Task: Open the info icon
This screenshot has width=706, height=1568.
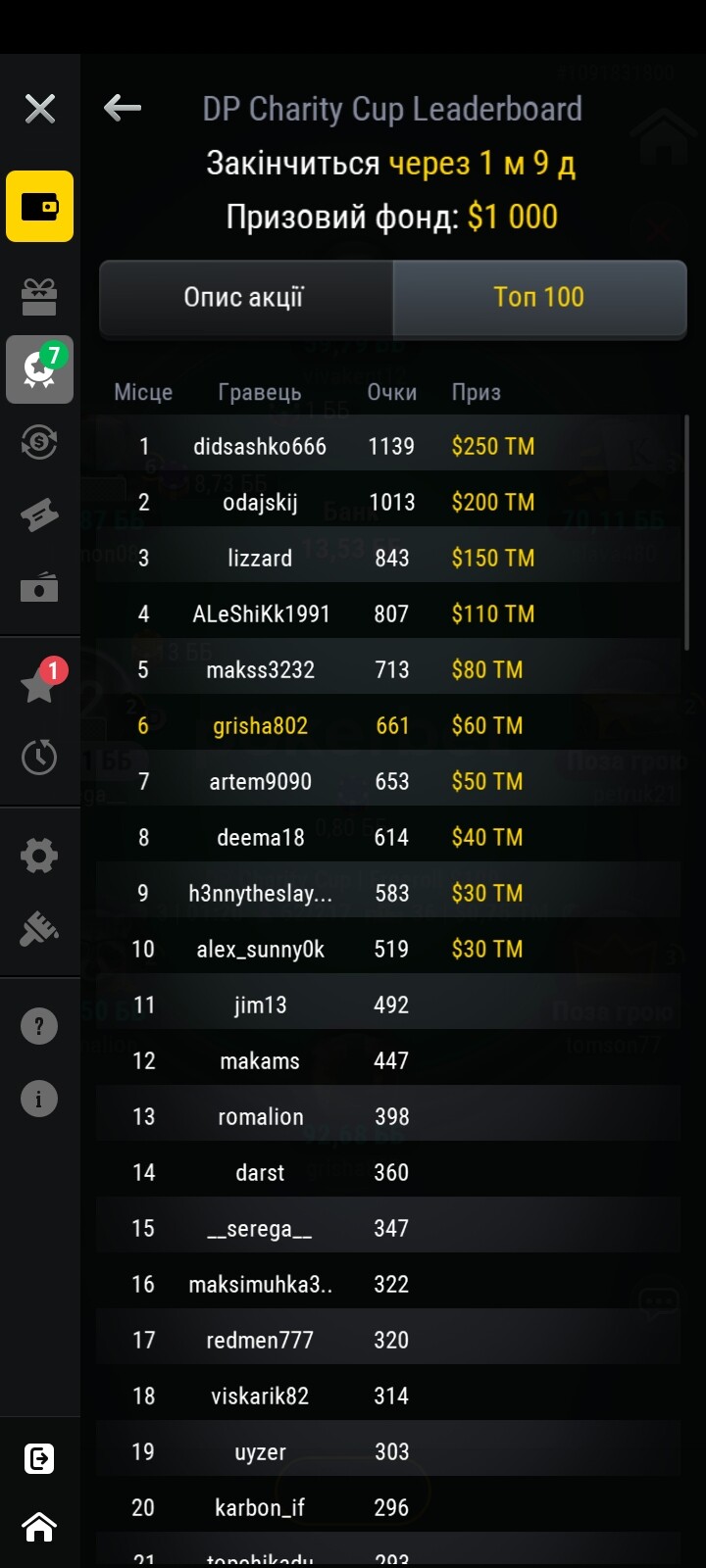Action: click(39, 1099)
